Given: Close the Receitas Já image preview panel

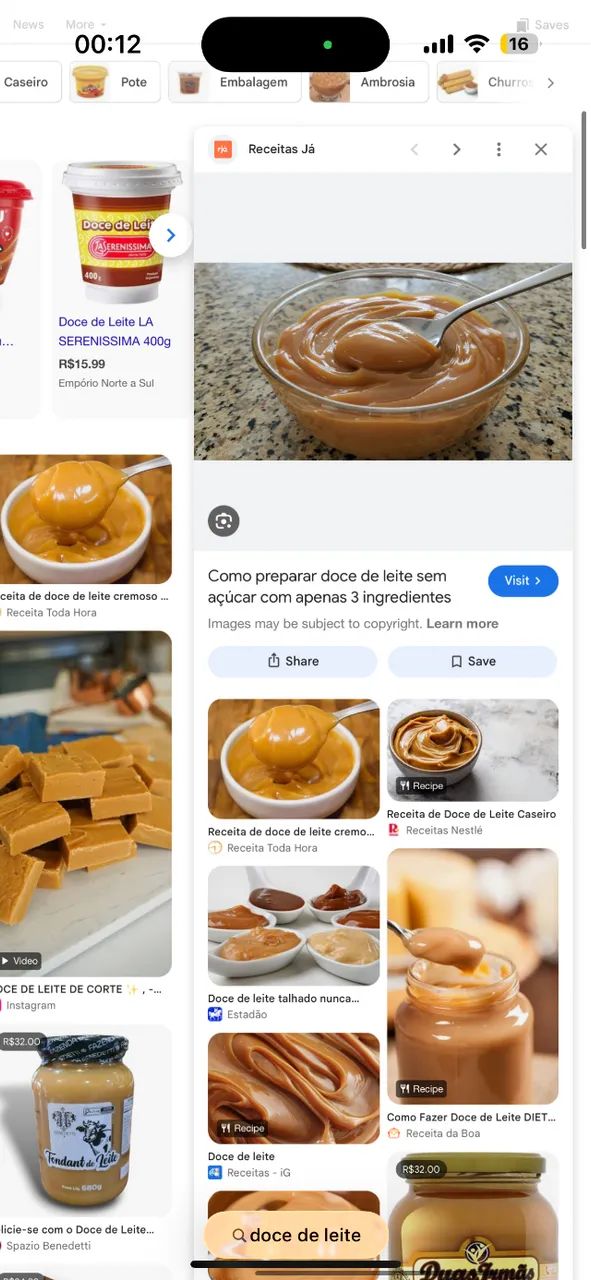Looking at the screenshot, I should coord(541,149).
